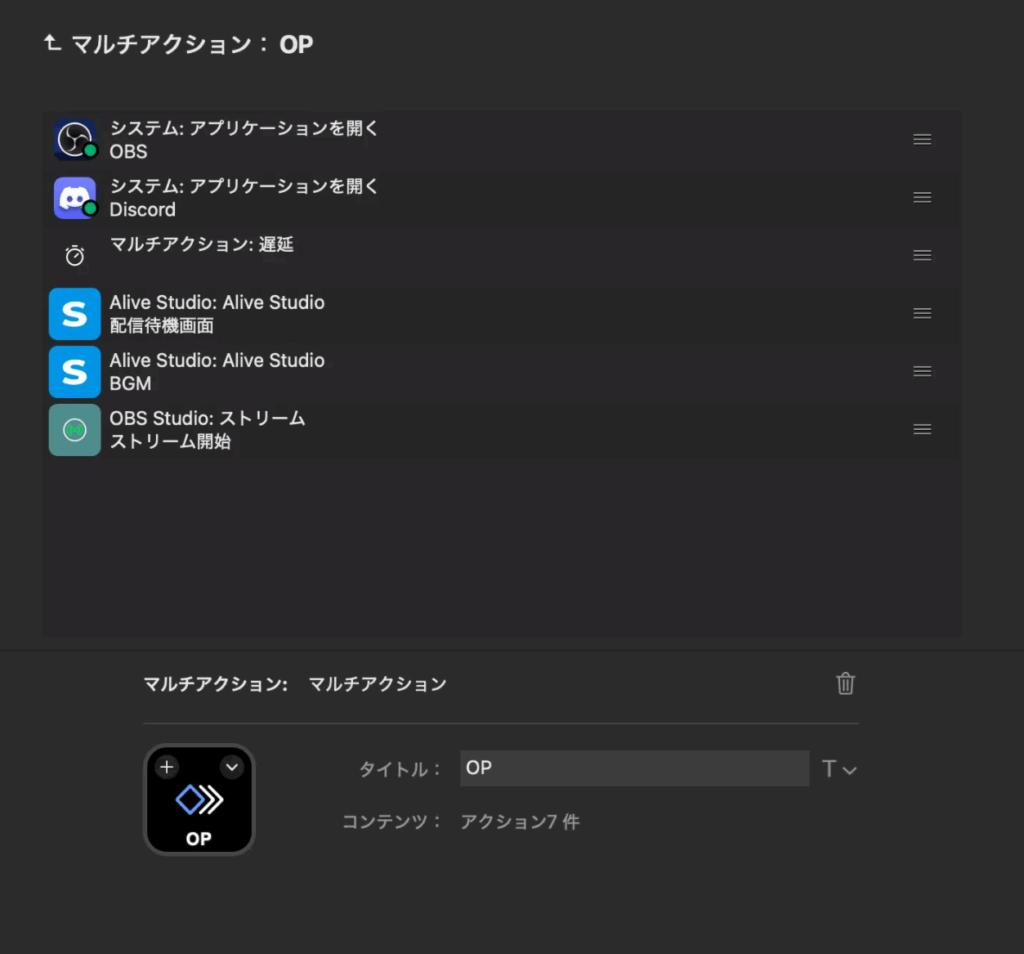The height and width of the screenshot is (954, 1024).
Task: Add an icon with the plus button
Action: pos(167,767)
